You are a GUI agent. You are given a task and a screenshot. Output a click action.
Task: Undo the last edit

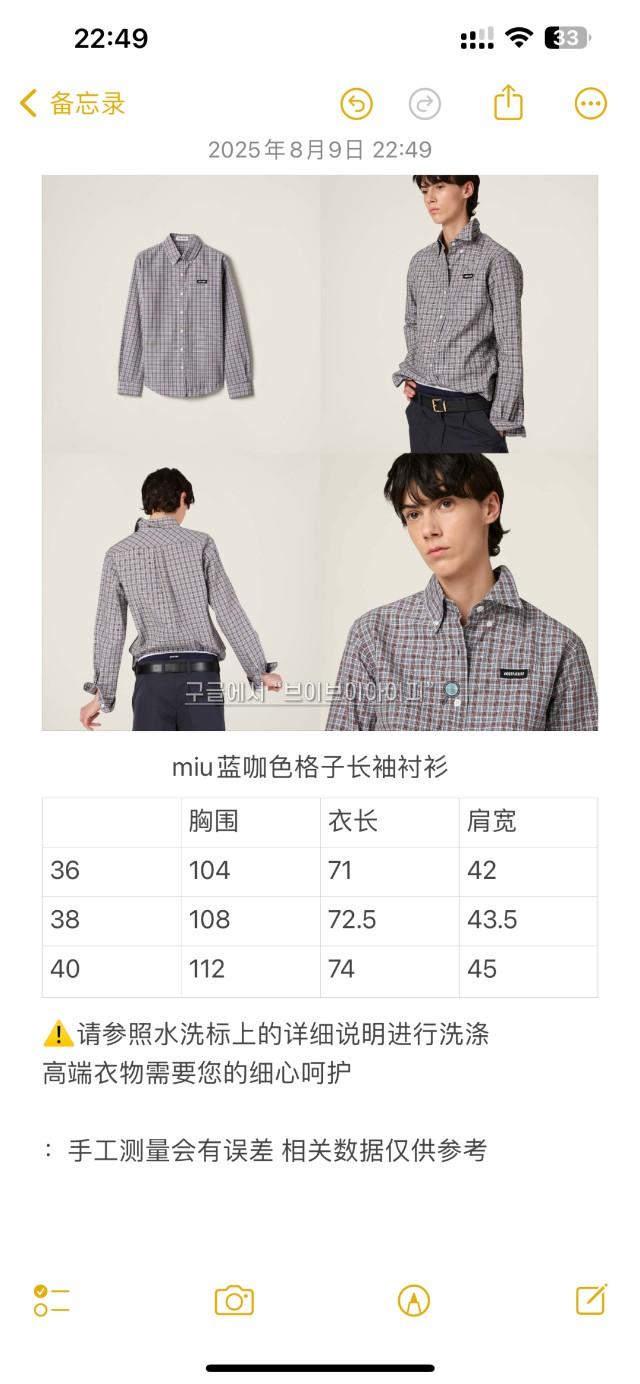coord(356,104)
